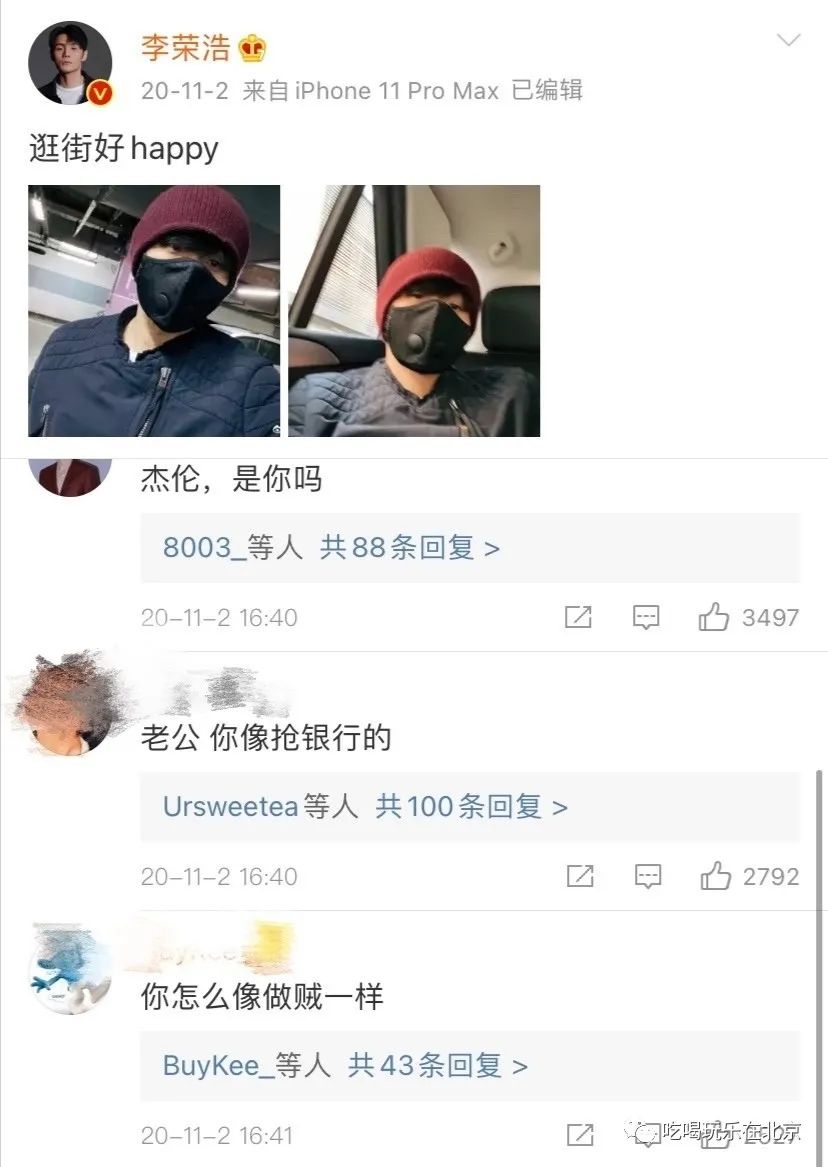The width and height of the screenshot is (828, 1167).
Task: Open 李荣浩's profile avatar
Action: tap(70, 63)
